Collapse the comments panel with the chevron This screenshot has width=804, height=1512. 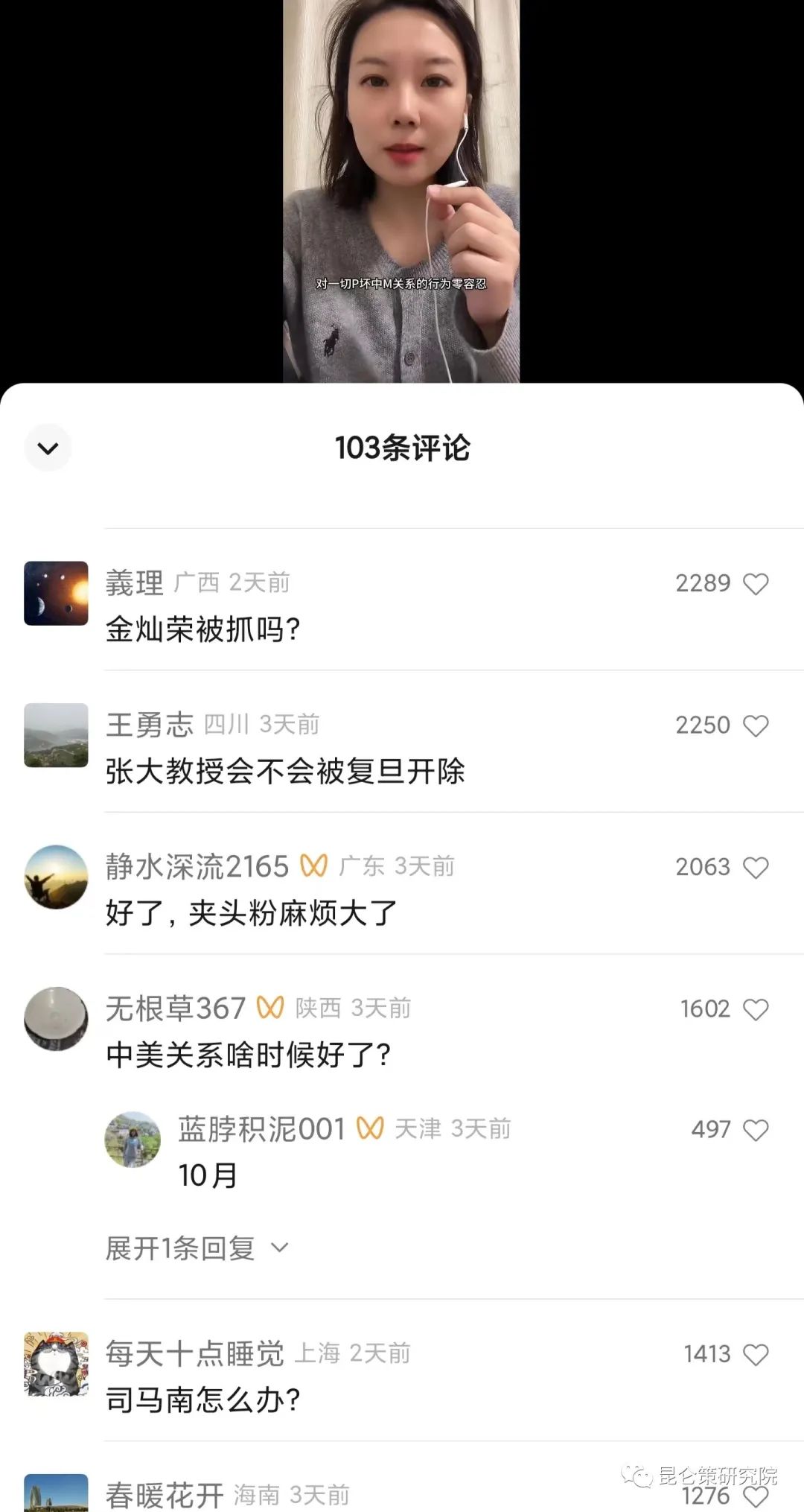coord(48,448)
